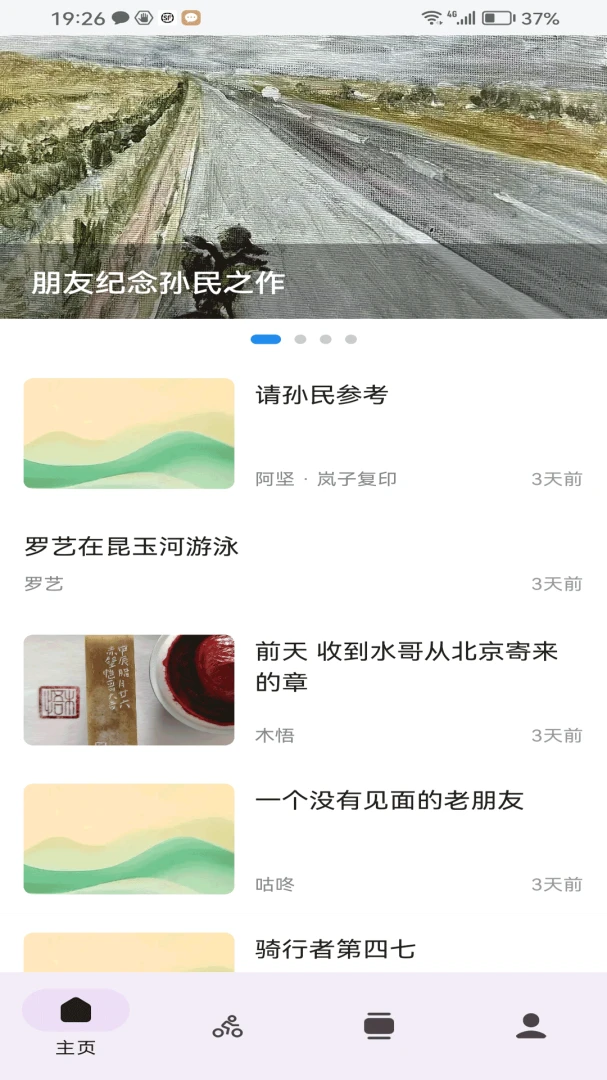Open the article 请孙民参考
This screenshot has width=607, height=1080.
(x=303, y=433)
